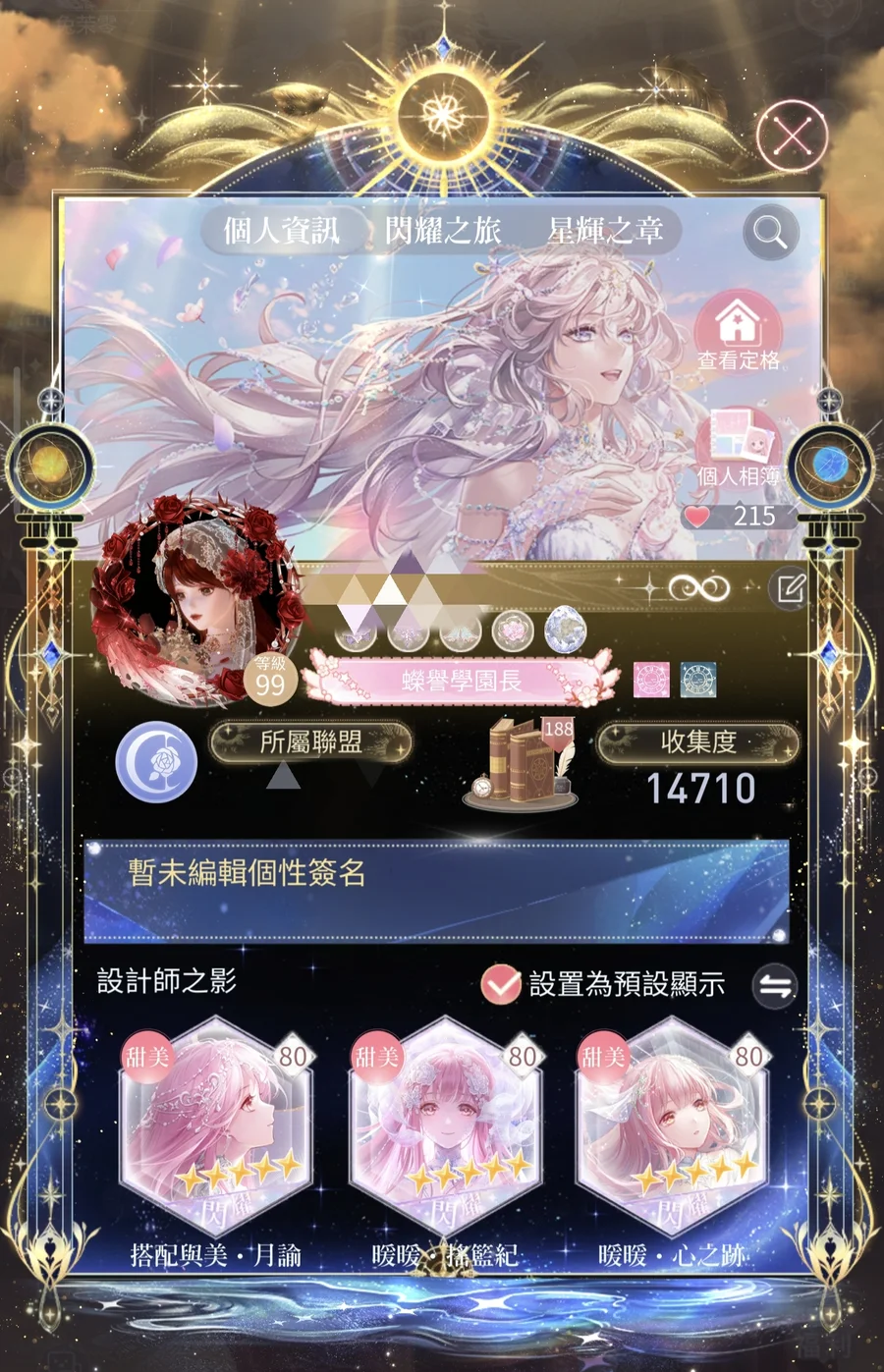Screen dimensions: 884x1372
Task: View the 收集度 collection details
Action: click(698, 743)
